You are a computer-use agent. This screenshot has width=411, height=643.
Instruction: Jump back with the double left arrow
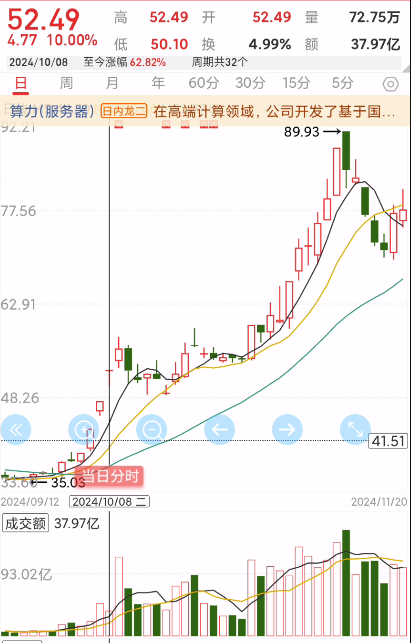click(16, 430)
